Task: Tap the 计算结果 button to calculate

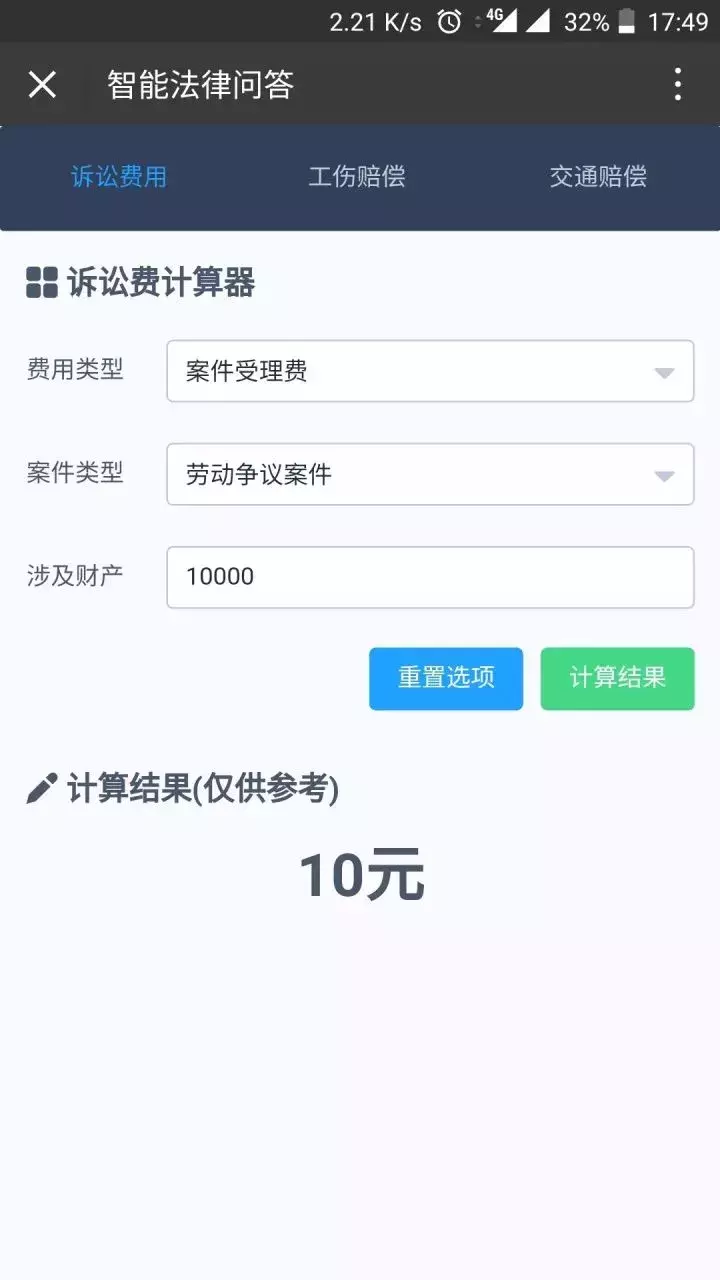Action: pos(617,679)
